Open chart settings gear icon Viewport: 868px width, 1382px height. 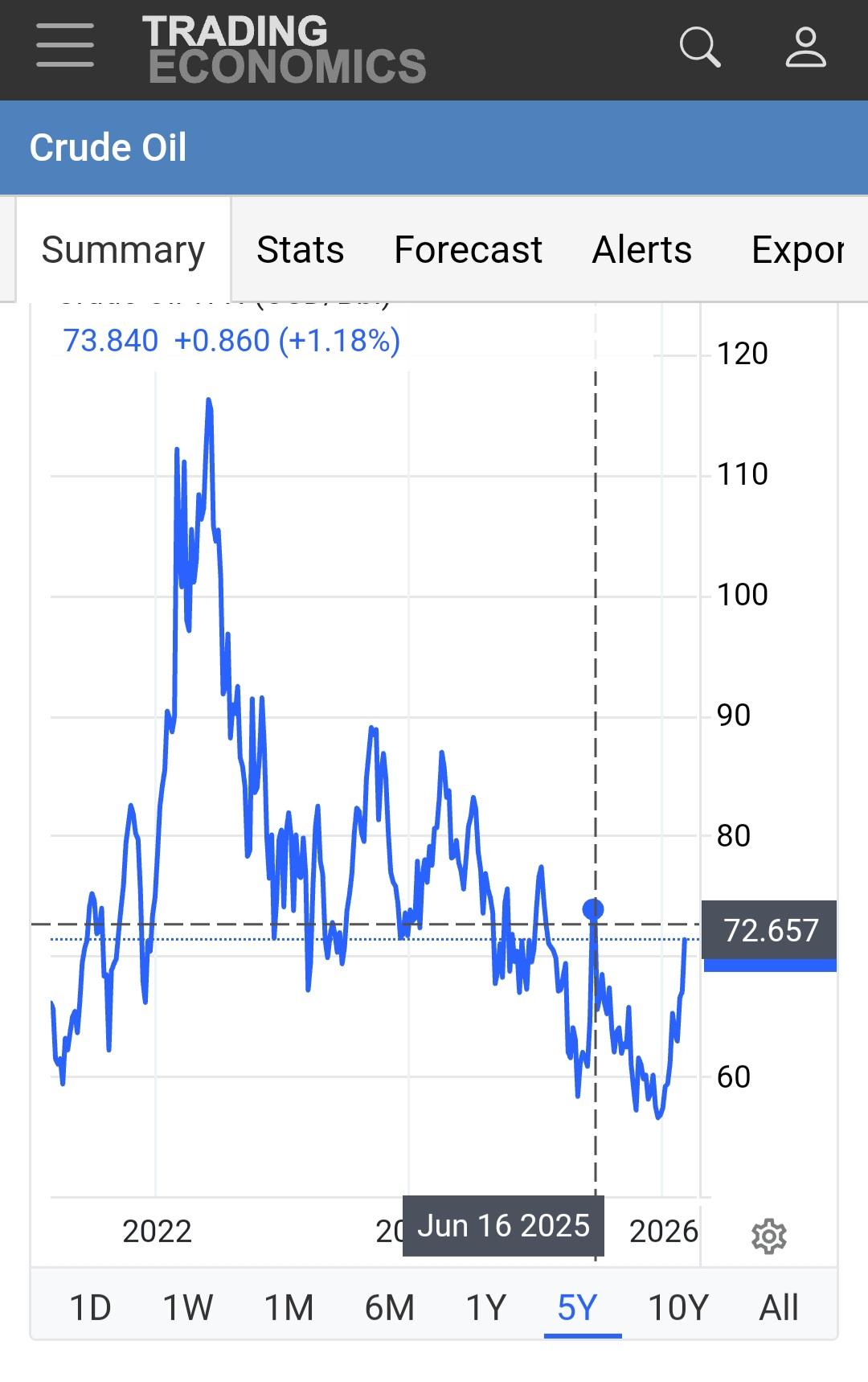tap(768, 1236)
